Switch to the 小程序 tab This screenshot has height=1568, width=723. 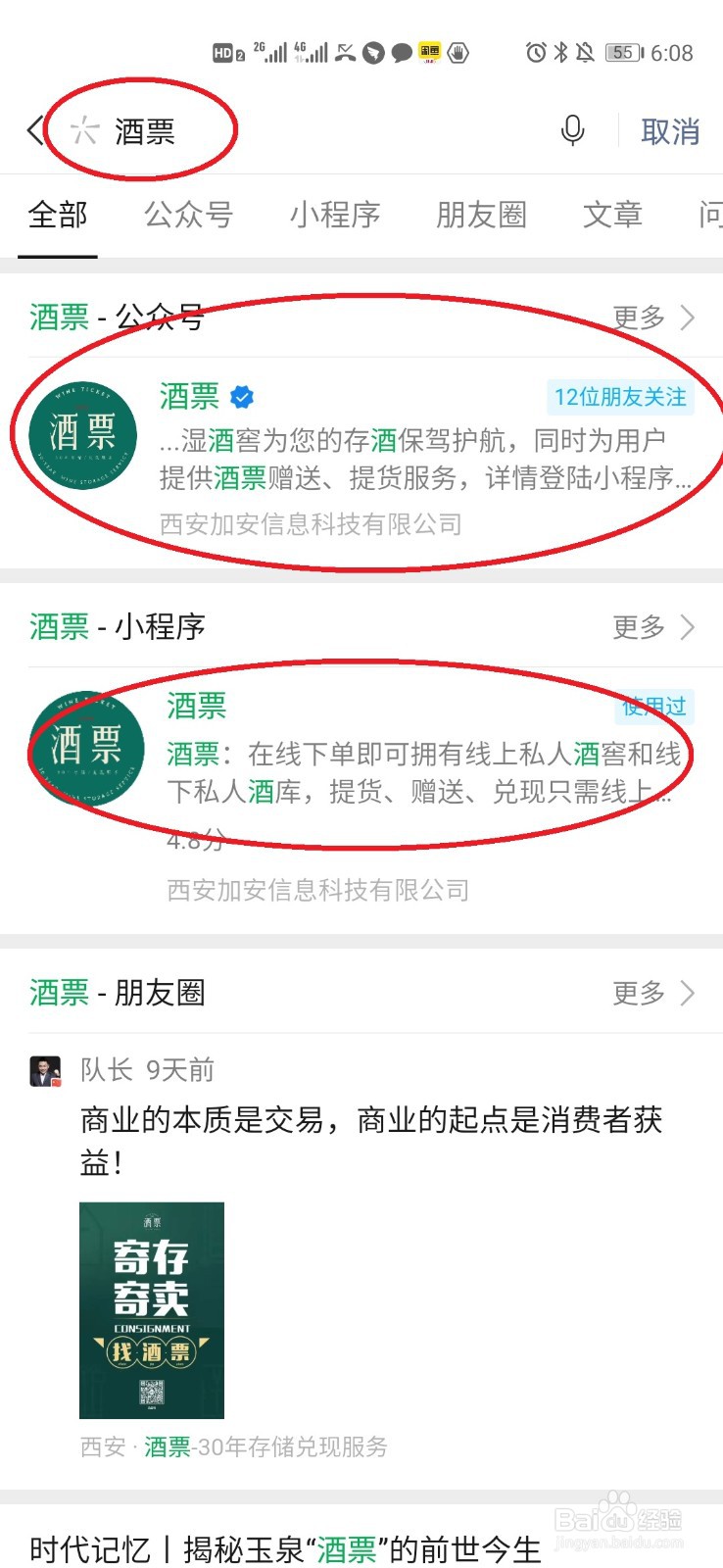tap(335, 216)
